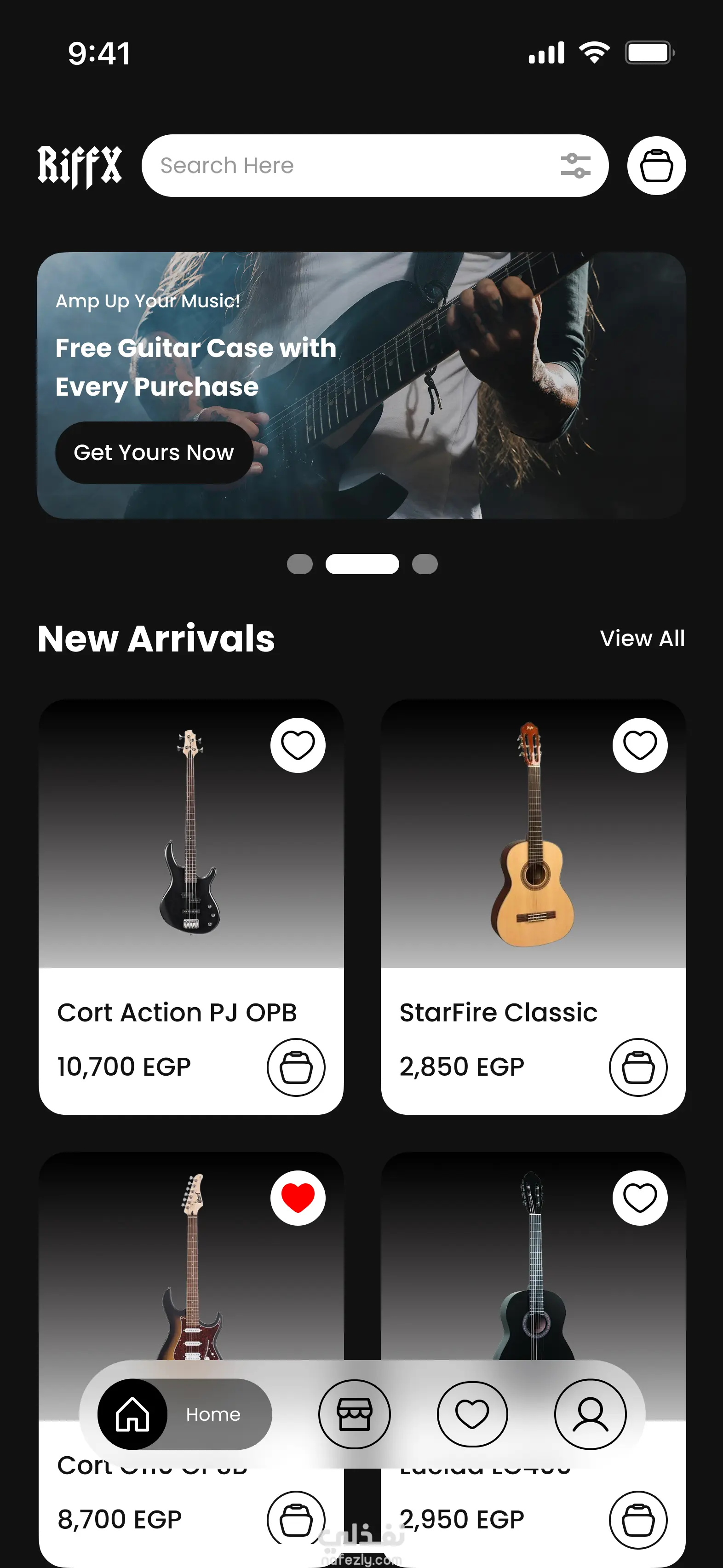Add Cort Action PJ OPB to basket
Image resolution: width=723 pixels, height=1568 pixels.
coord(296,1067)
